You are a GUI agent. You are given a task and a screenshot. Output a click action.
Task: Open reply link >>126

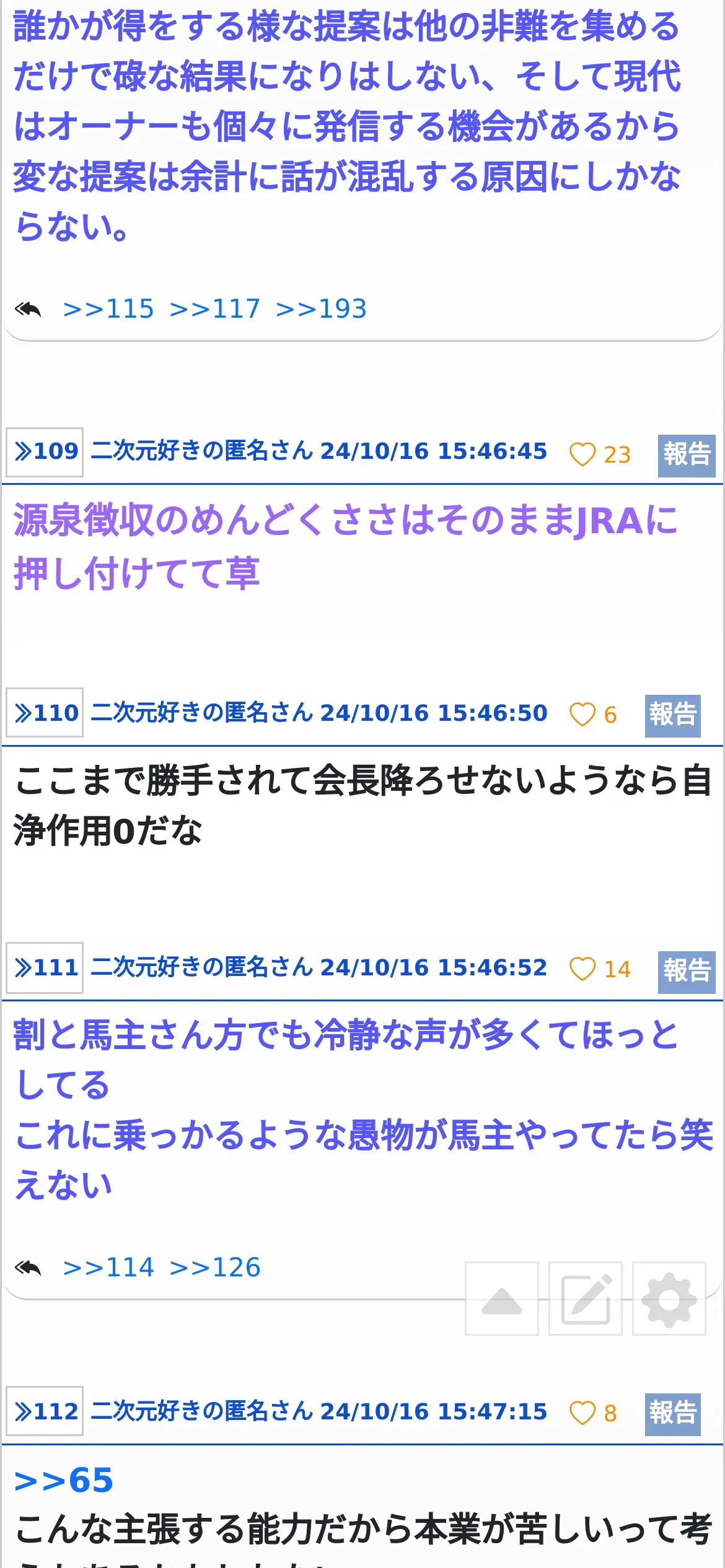(x=214, y=1268)
